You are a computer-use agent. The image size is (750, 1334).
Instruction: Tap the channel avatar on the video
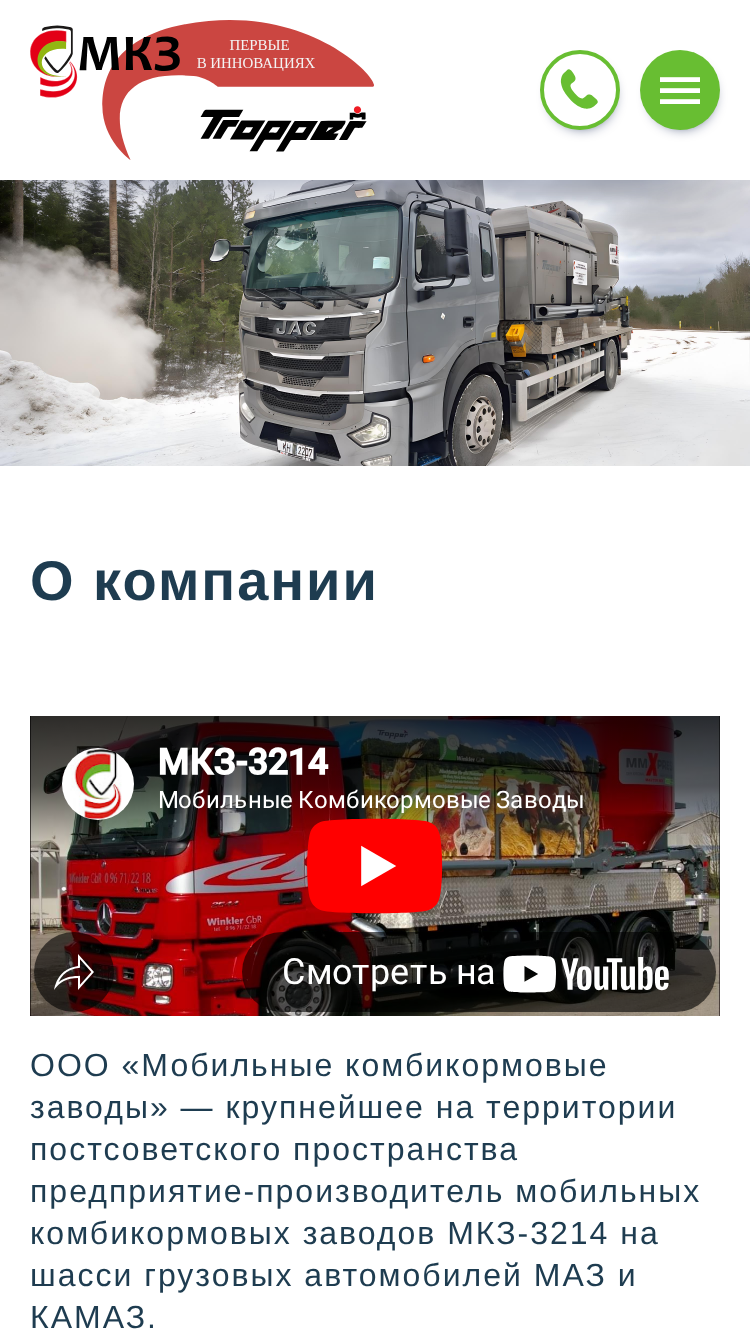[98, 784]
